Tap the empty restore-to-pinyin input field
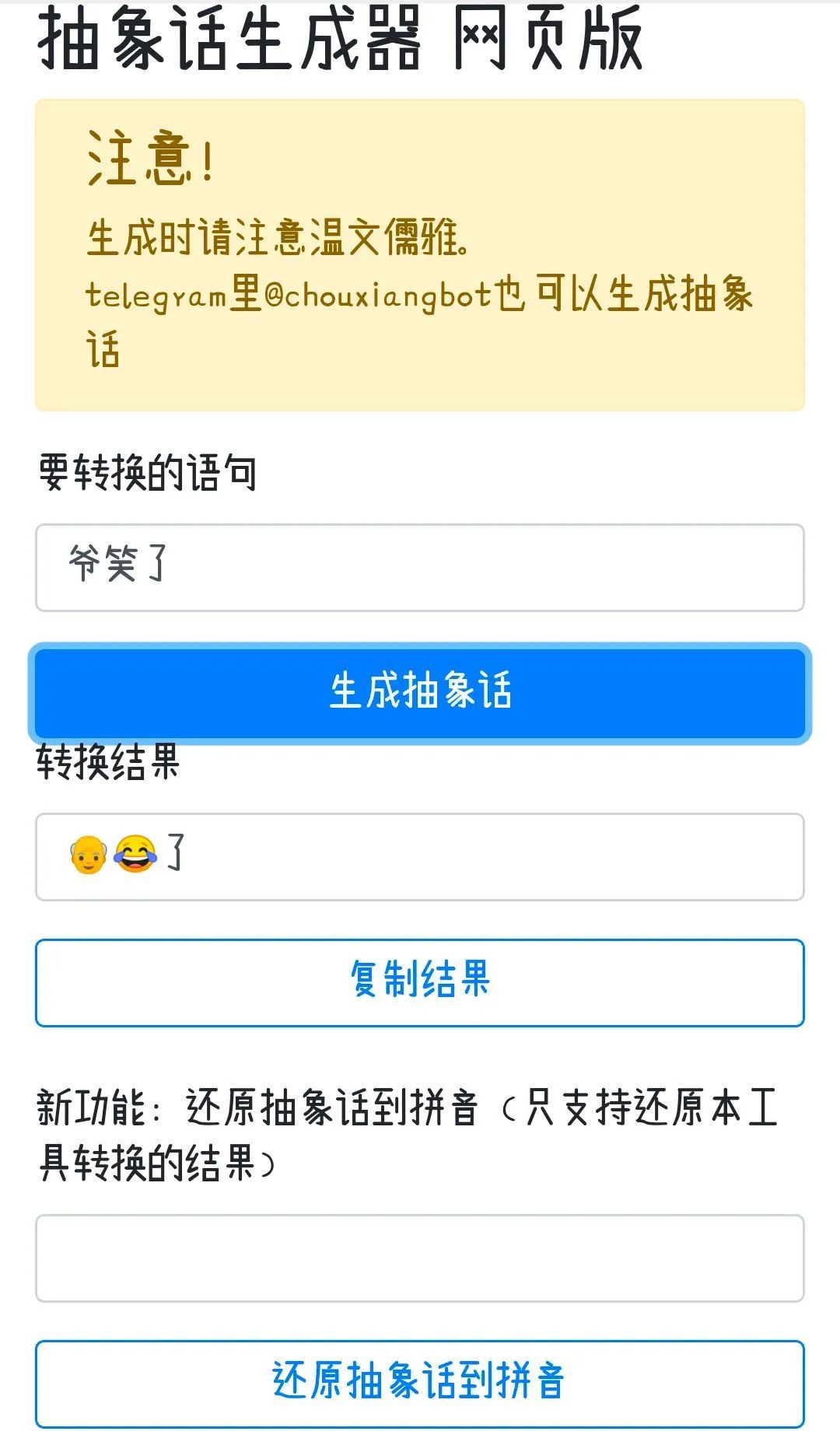Viewport: 840px width, 1452px height. point(420,1258)
